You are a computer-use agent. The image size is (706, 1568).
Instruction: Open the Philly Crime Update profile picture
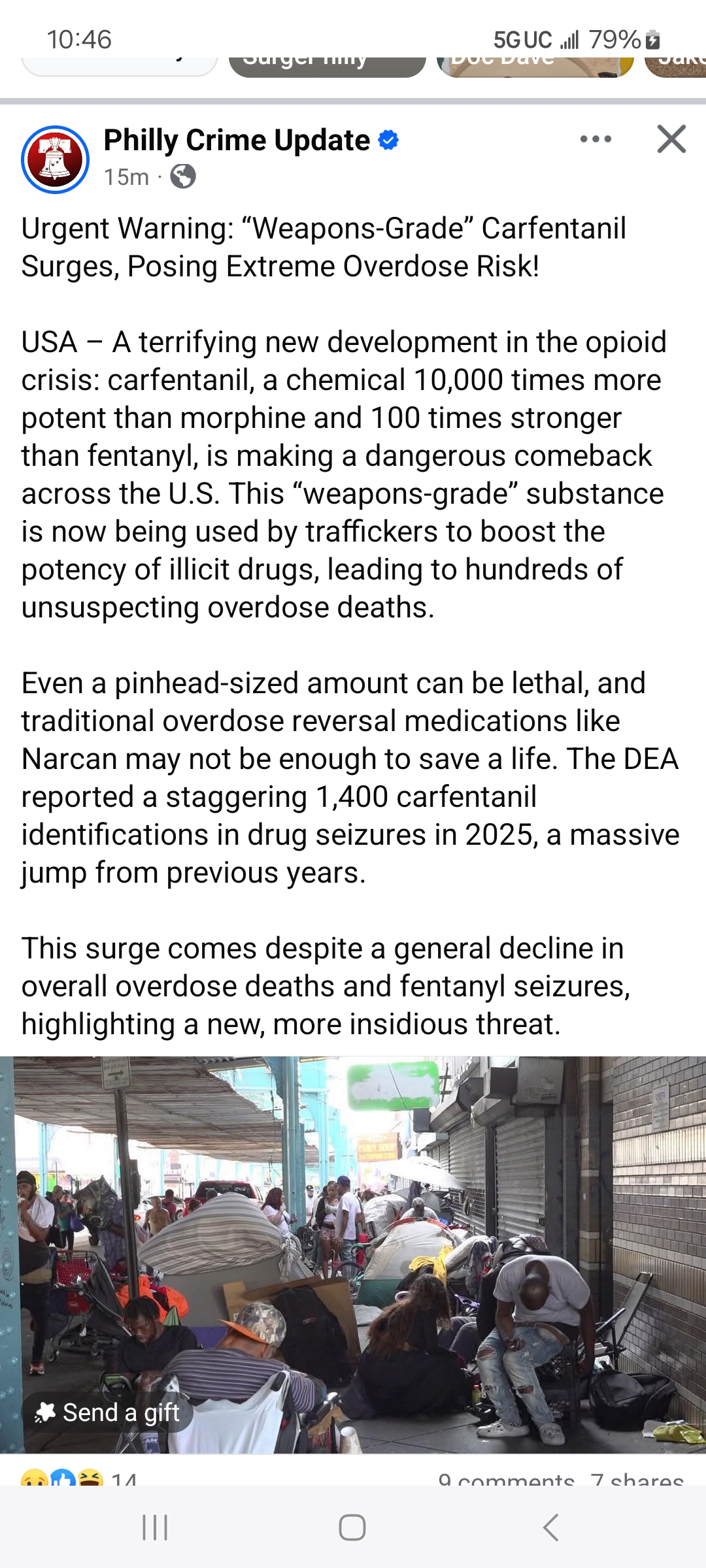point(56,159)
